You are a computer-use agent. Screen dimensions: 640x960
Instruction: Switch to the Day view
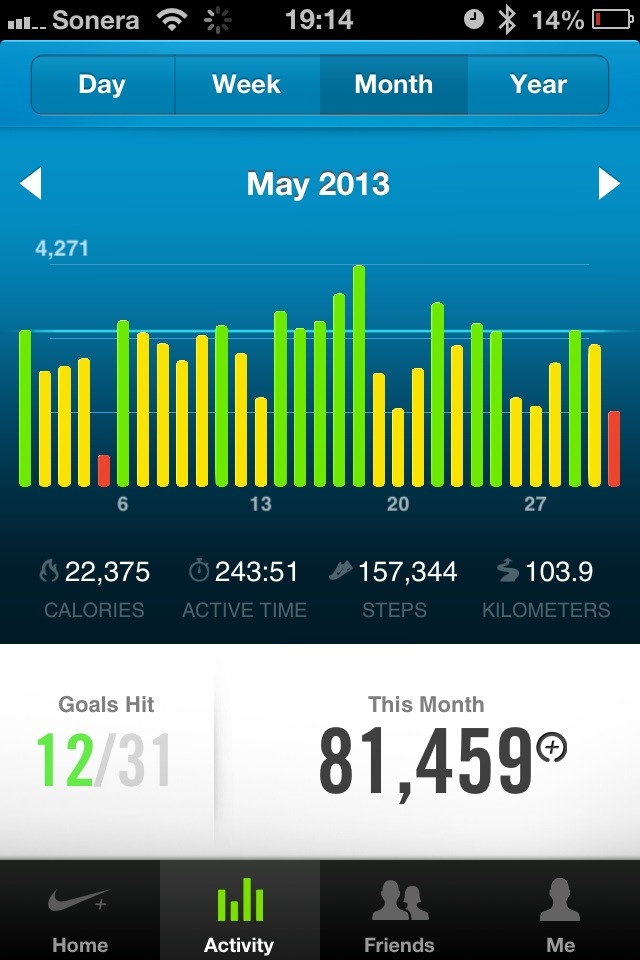(x=102, y=85)
